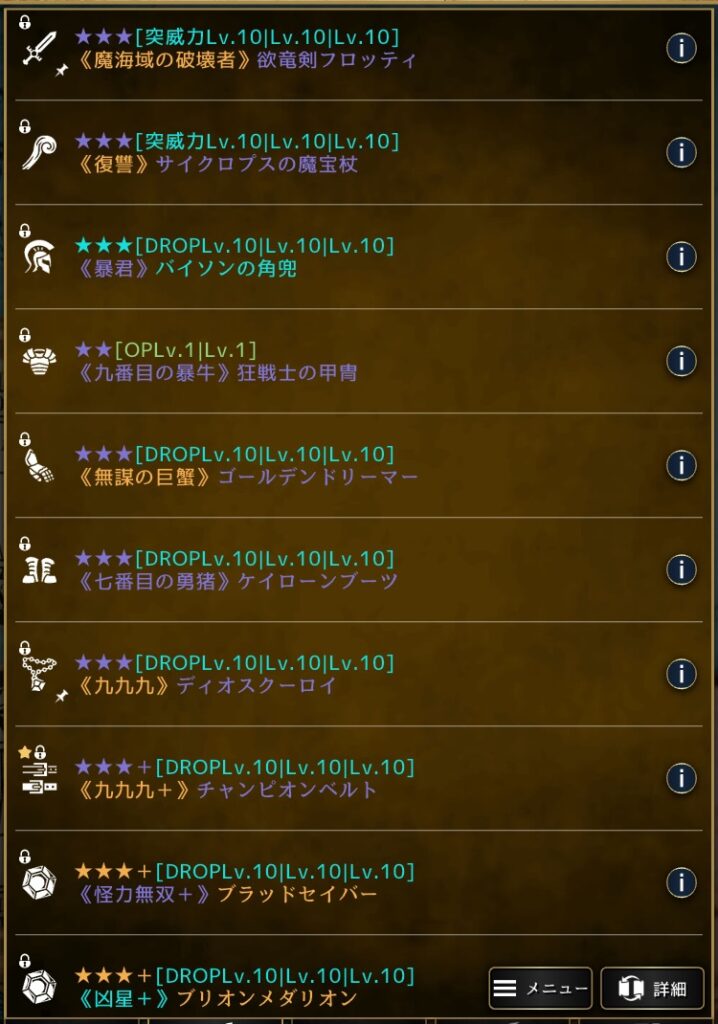
Task: Open info for ゴールデンドリーマー
Action: point(681,465)
